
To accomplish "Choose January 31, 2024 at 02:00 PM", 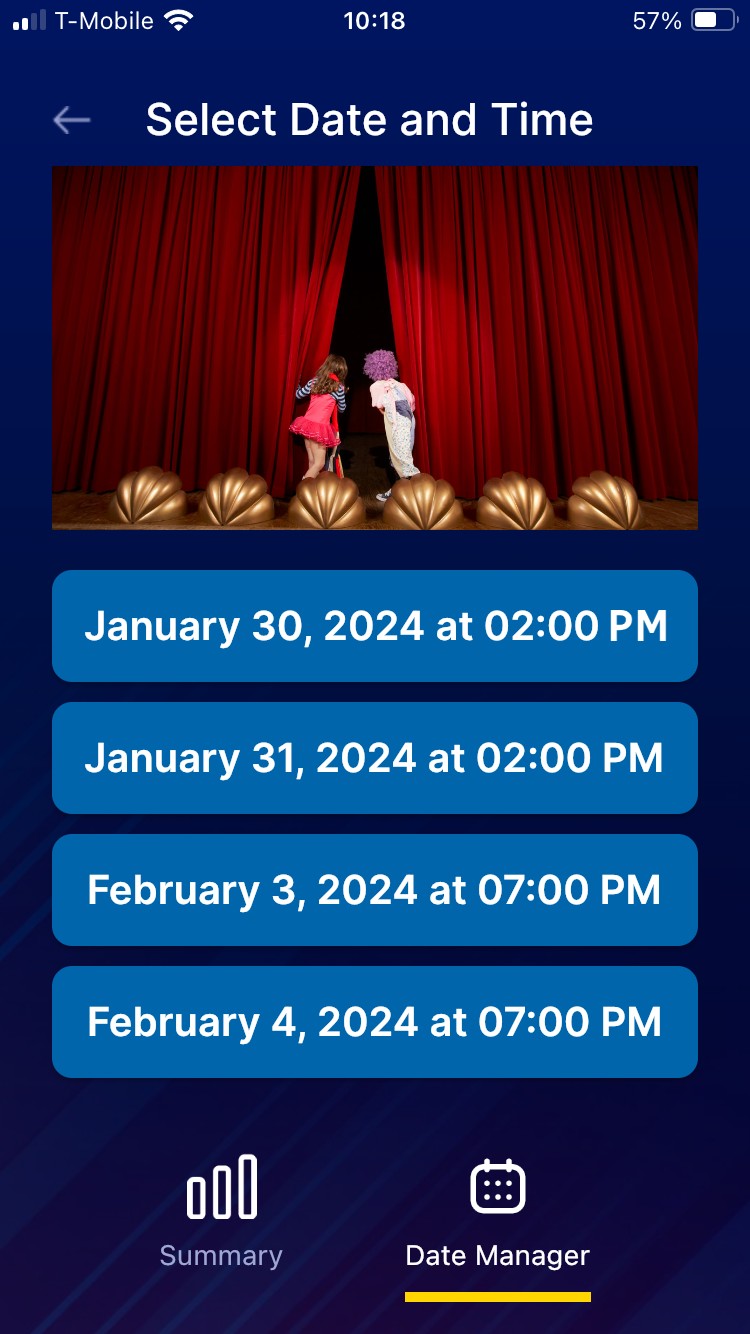I will (375, 758).
